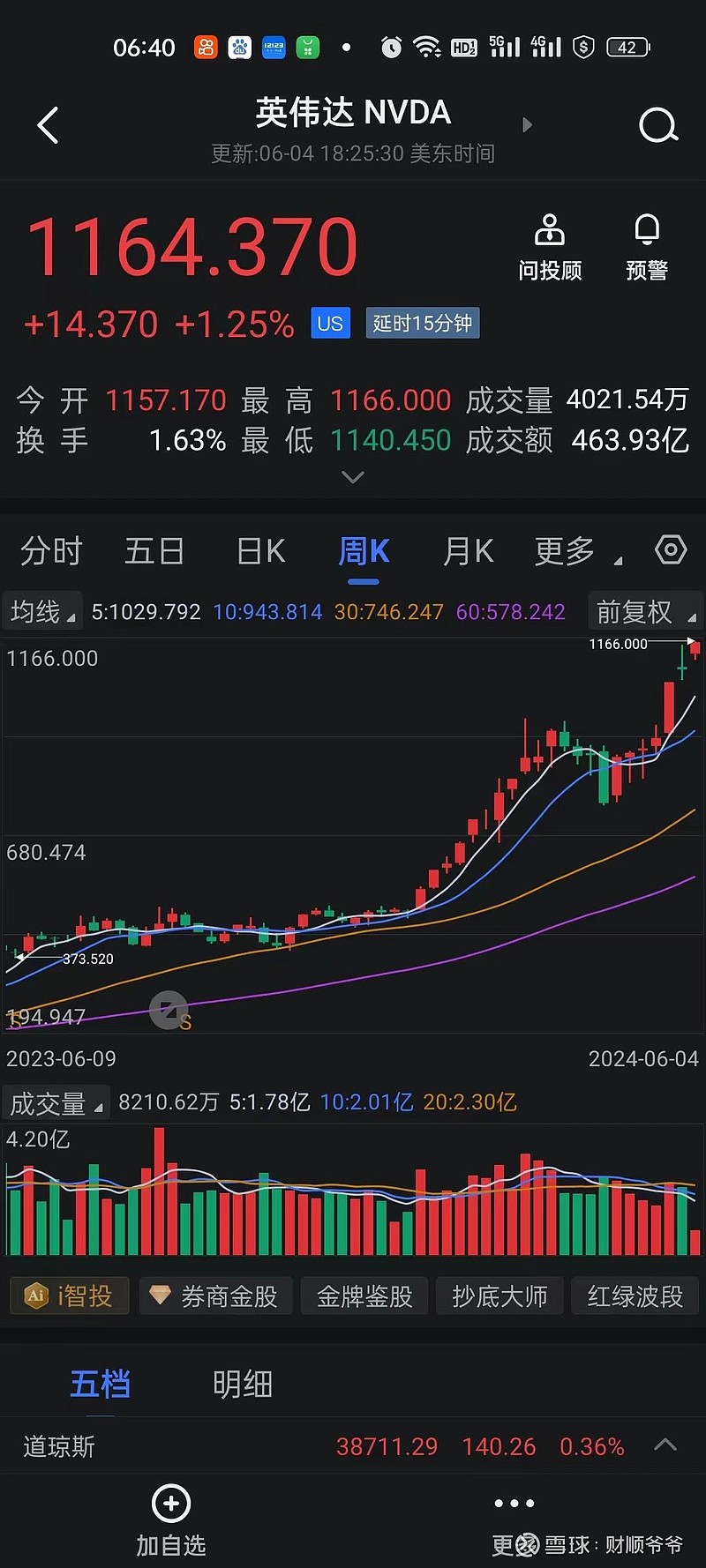
Task: Collapse the 道琼斯 index panel
Action: click(x=665, y=1446)
